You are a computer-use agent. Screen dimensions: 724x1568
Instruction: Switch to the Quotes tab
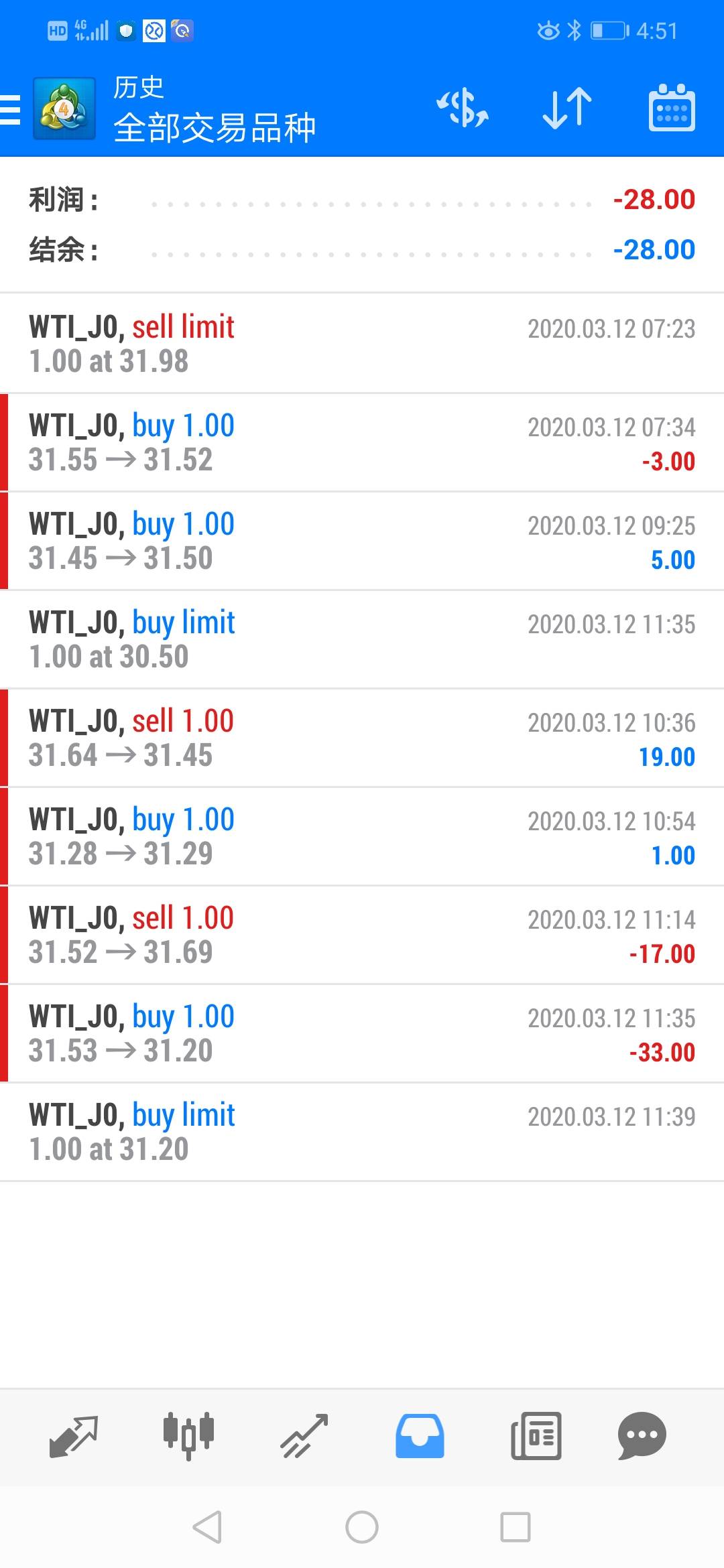click(x=74, y=1435)
